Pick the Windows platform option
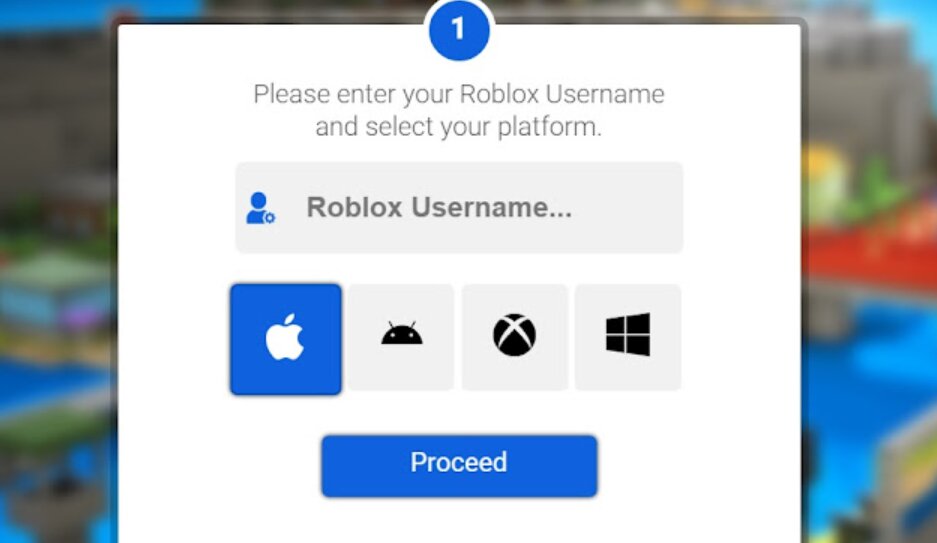The height and width of the screenshot is (543, 937). coord(628,337)
